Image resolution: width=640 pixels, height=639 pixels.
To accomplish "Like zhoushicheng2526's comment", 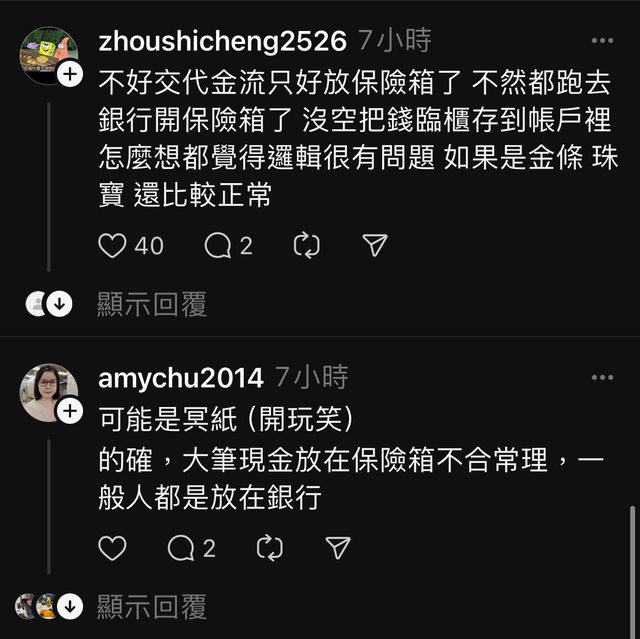I will [113, 245].
